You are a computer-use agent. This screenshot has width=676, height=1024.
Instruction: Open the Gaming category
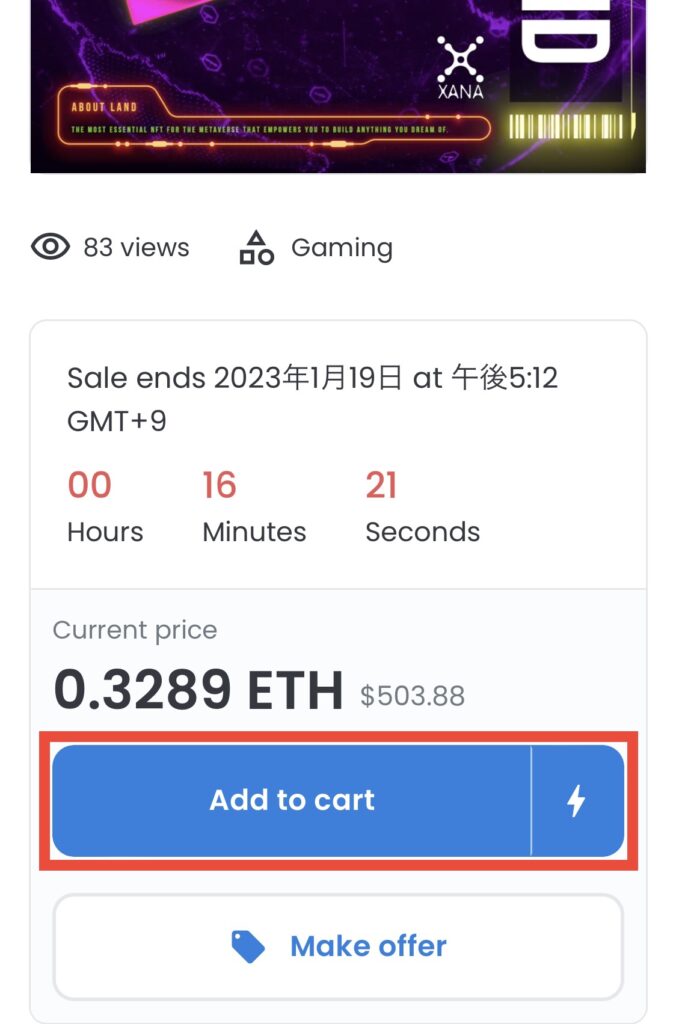point(340,248)
